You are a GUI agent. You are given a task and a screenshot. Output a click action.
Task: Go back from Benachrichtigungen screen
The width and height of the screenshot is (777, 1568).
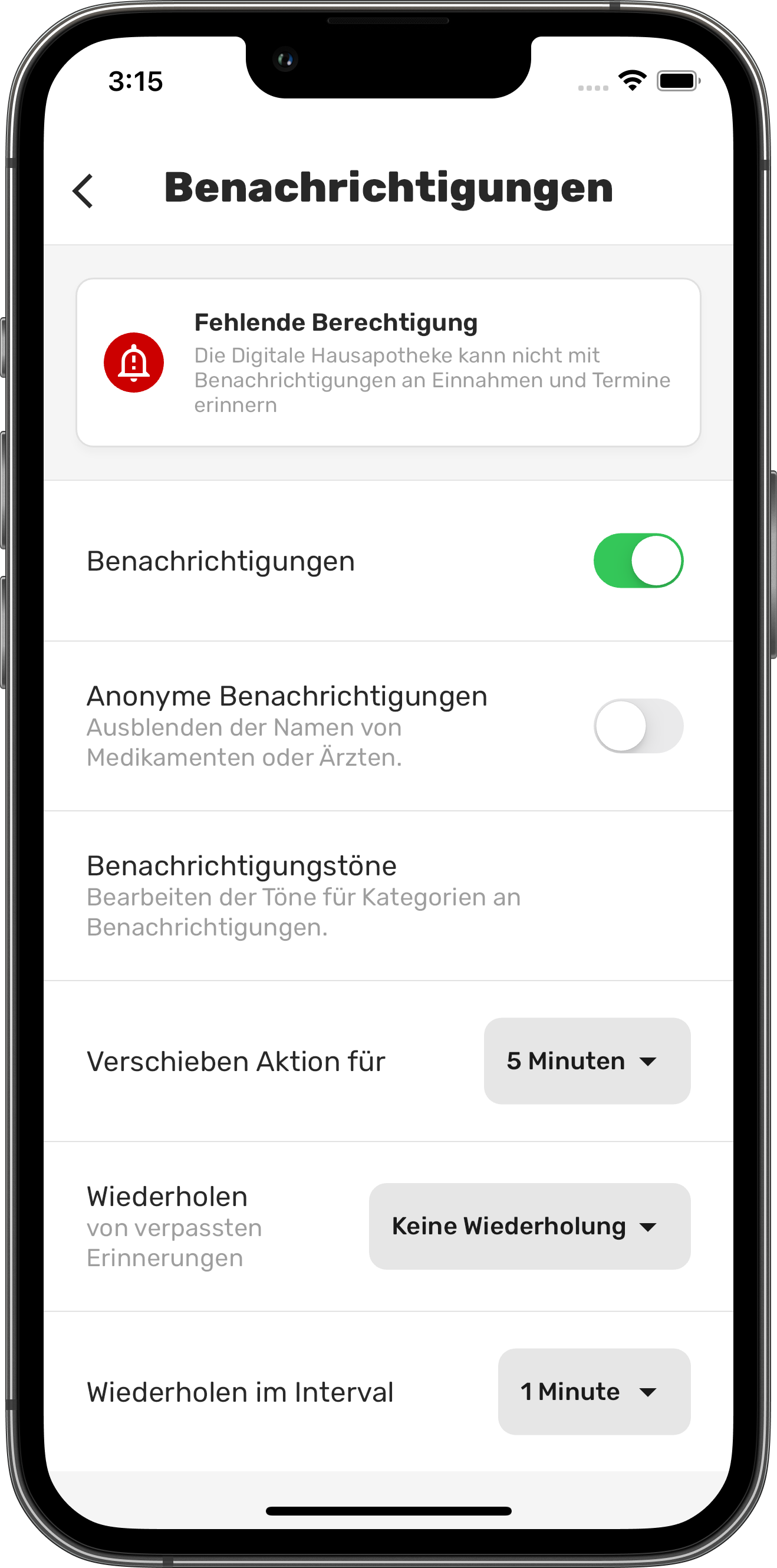click(84, 191)
